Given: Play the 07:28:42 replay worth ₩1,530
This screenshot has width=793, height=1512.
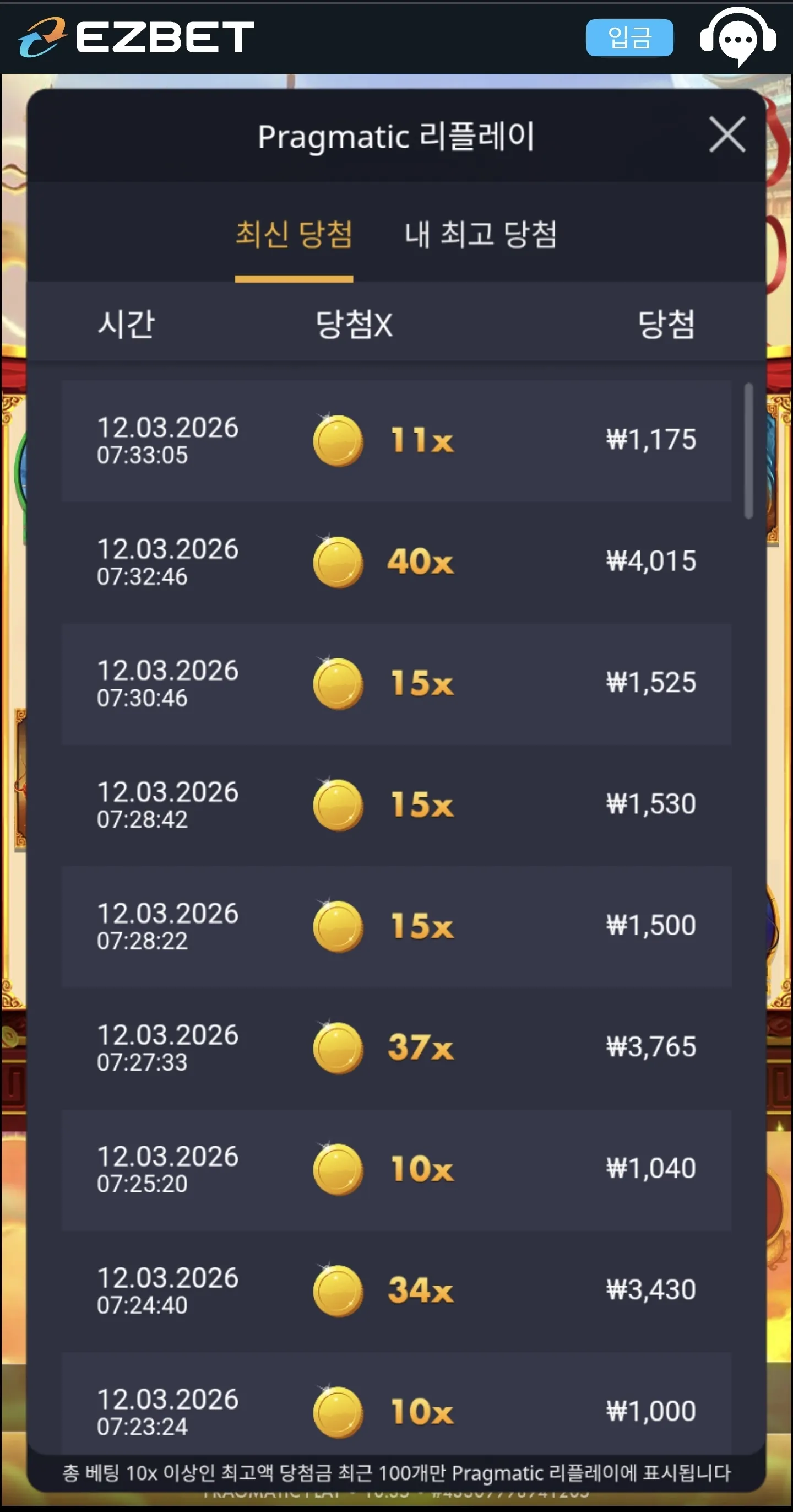Looking at the screenshot, I should pos(397,804).
